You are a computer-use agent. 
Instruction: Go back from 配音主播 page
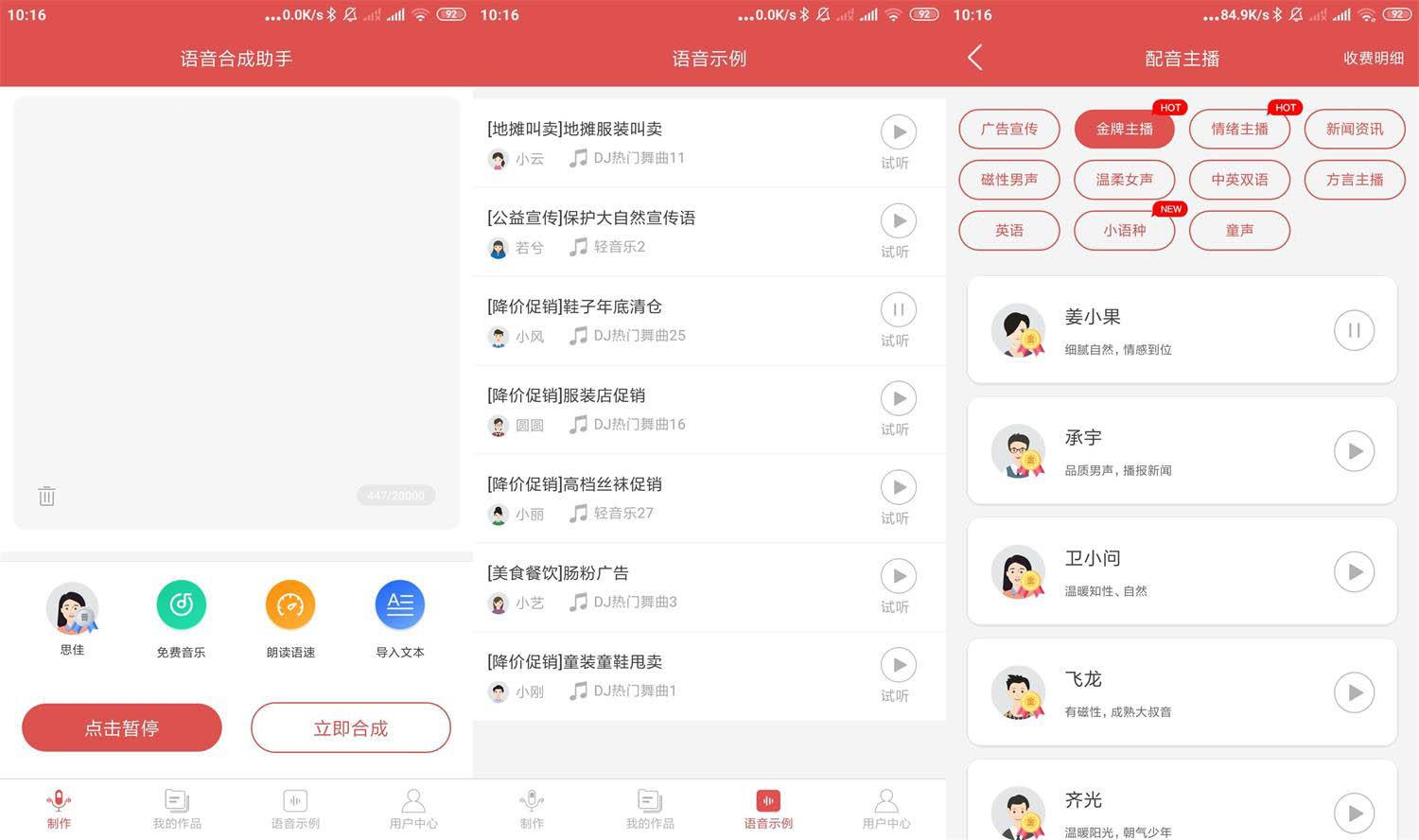pyautogui.click(x=975, y=58)
